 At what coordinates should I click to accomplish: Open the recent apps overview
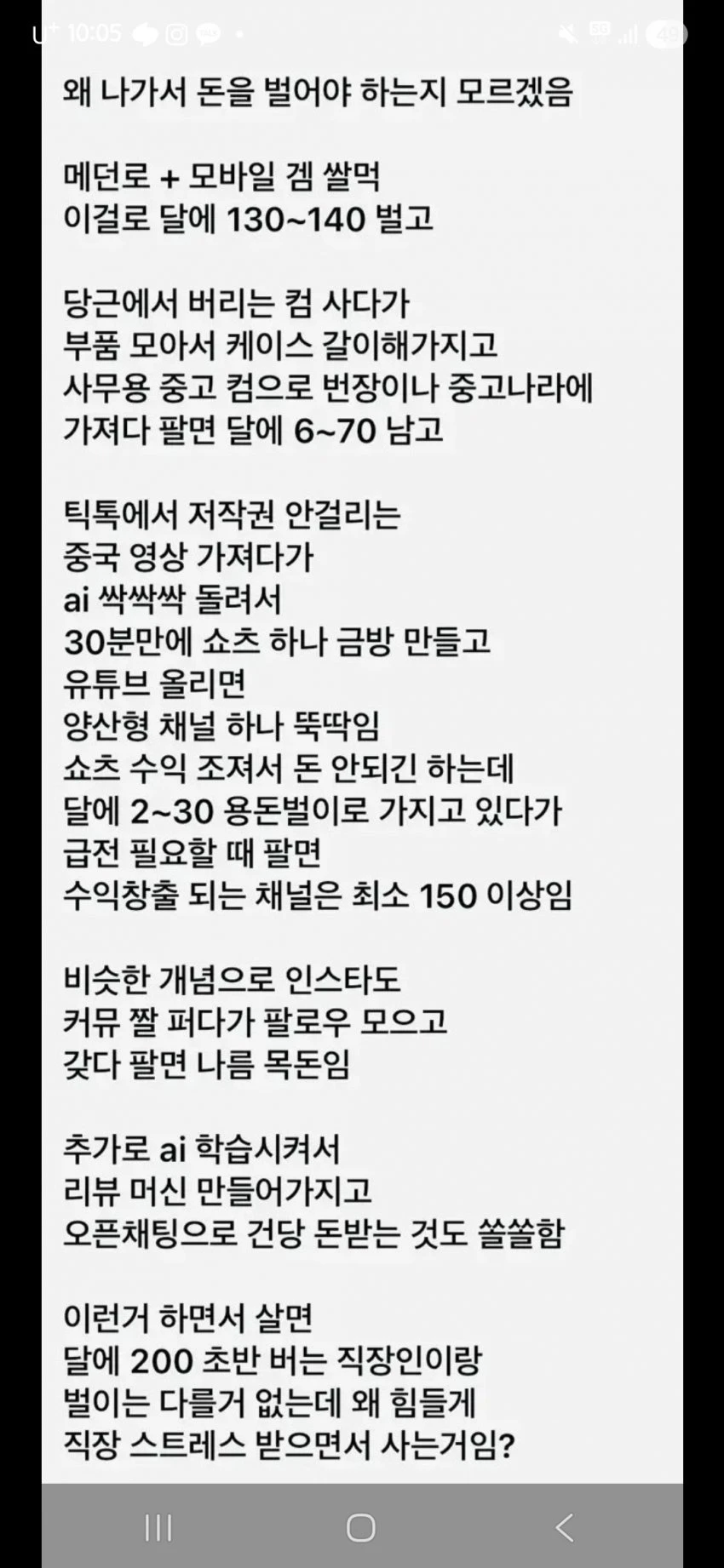pyautogui.click(x=158, y=1527)
